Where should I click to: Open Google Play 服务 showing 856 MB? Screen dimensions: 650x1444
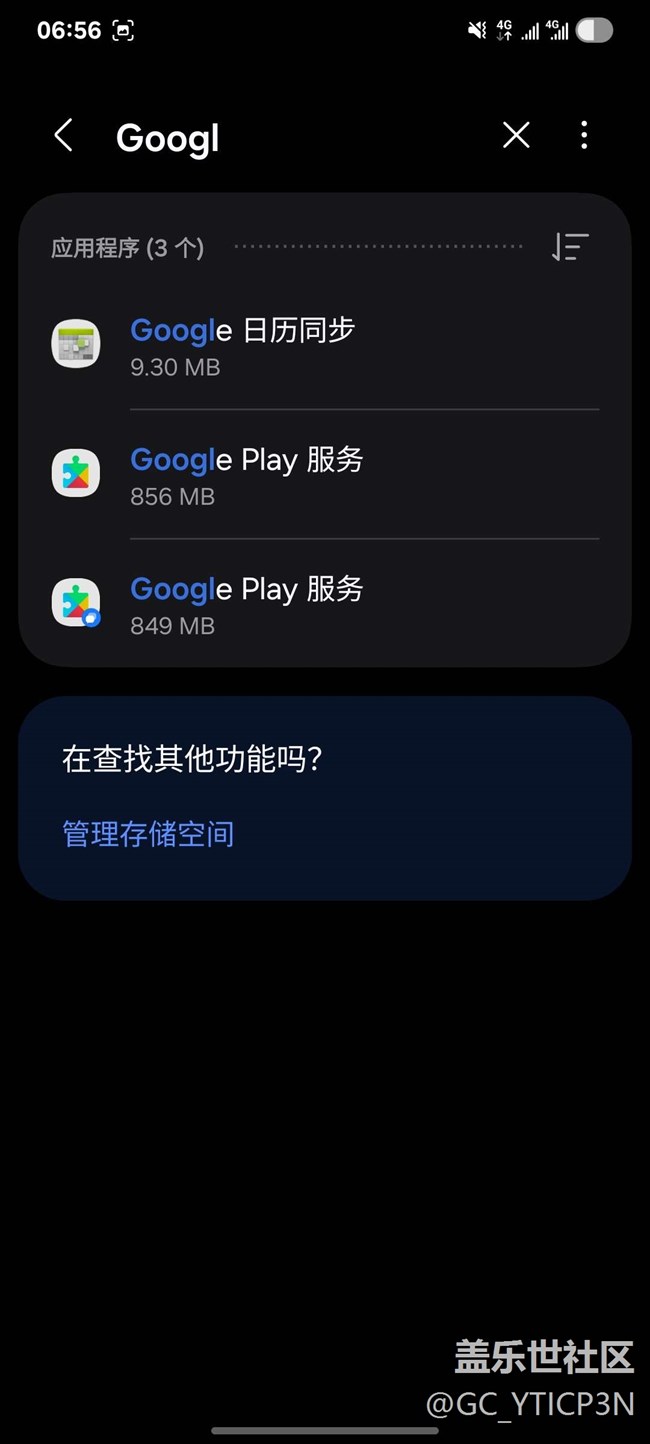tap(325, 474)
